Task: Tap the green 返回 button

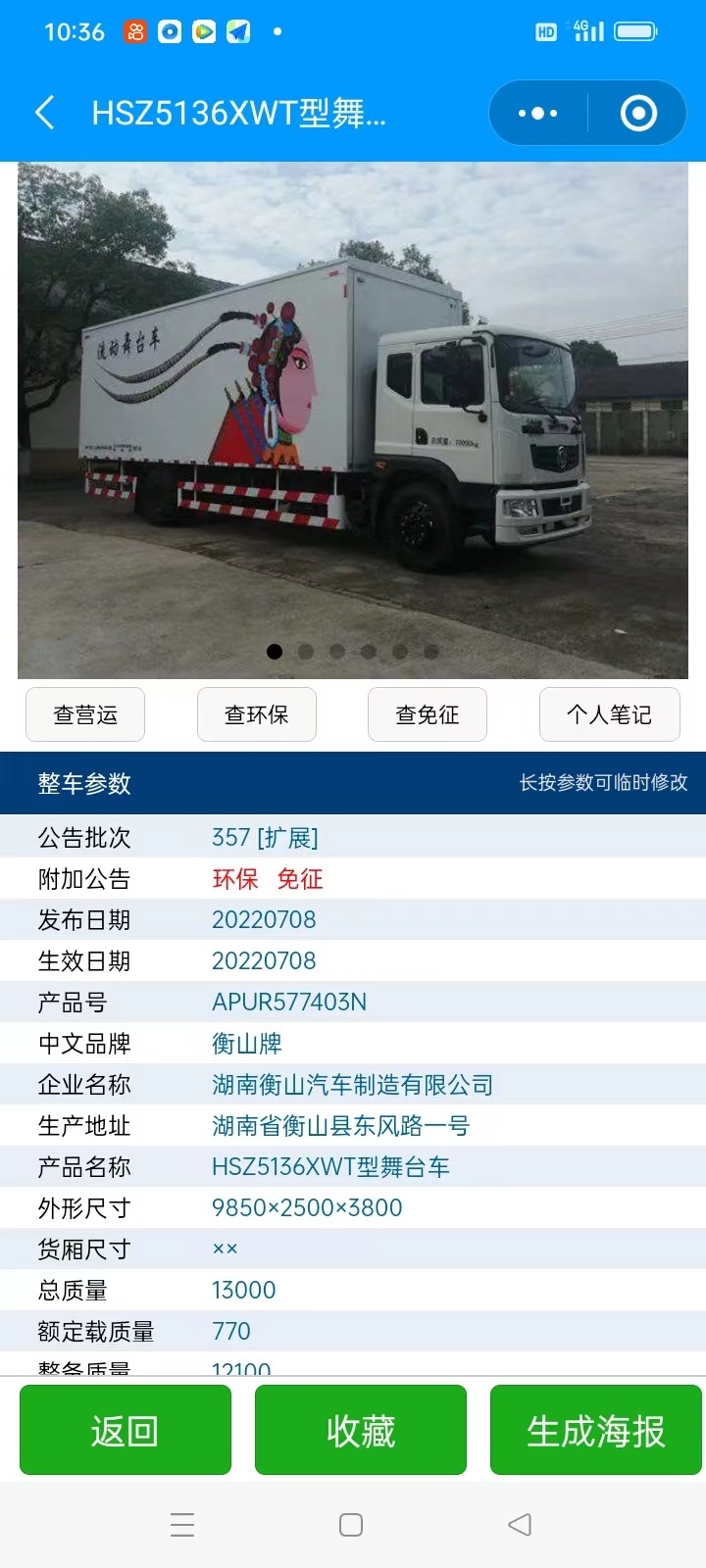Action: [x=126, y=1431]
